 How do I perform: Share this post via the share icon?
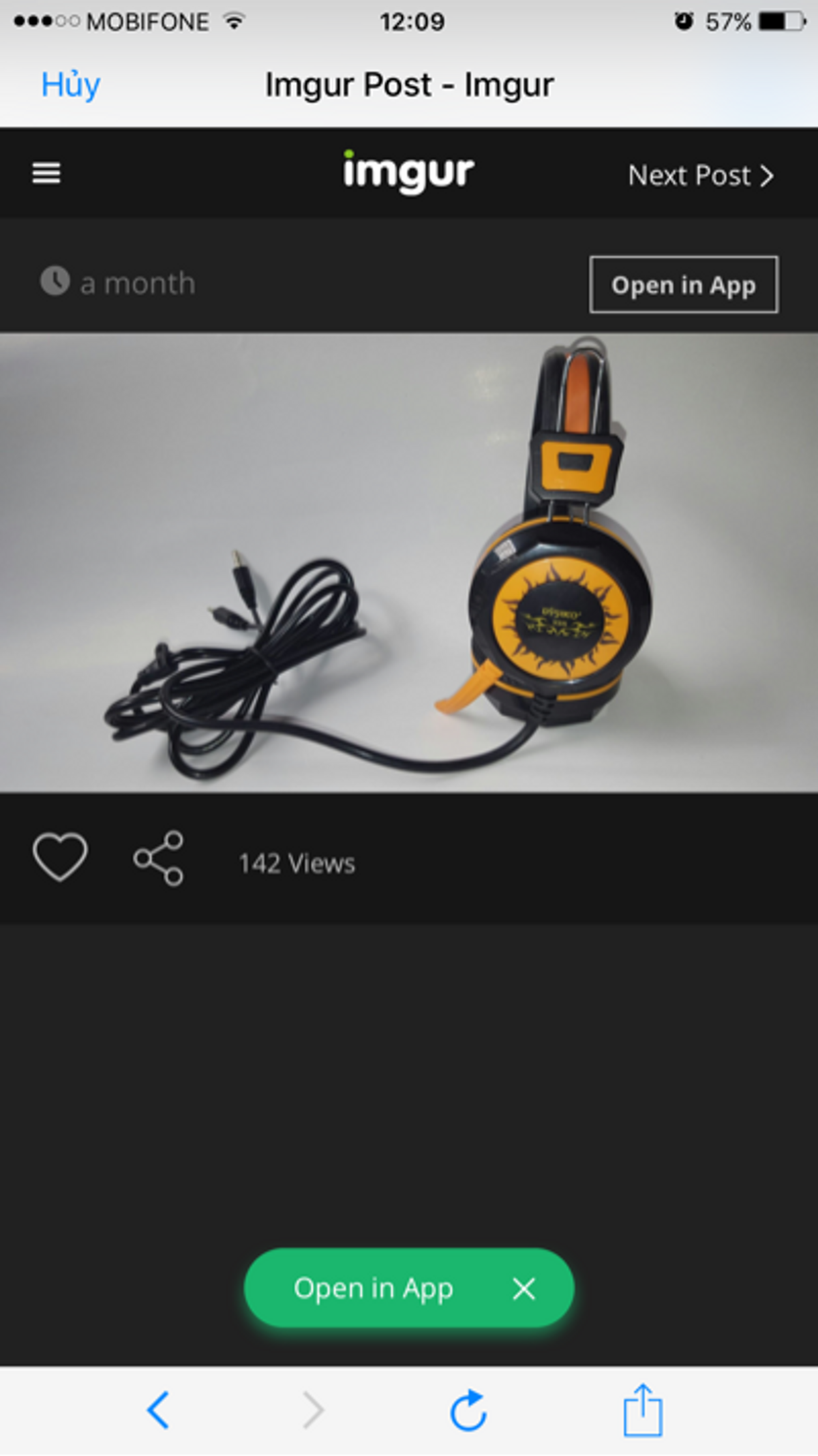(x=159, y=858)
